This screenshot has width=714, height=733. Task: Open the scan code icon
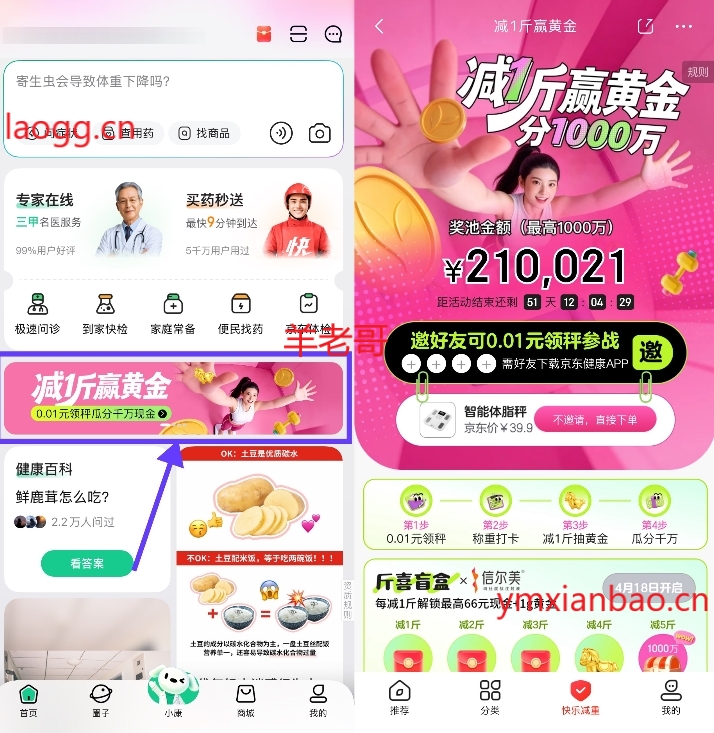[x=298, y=33]
